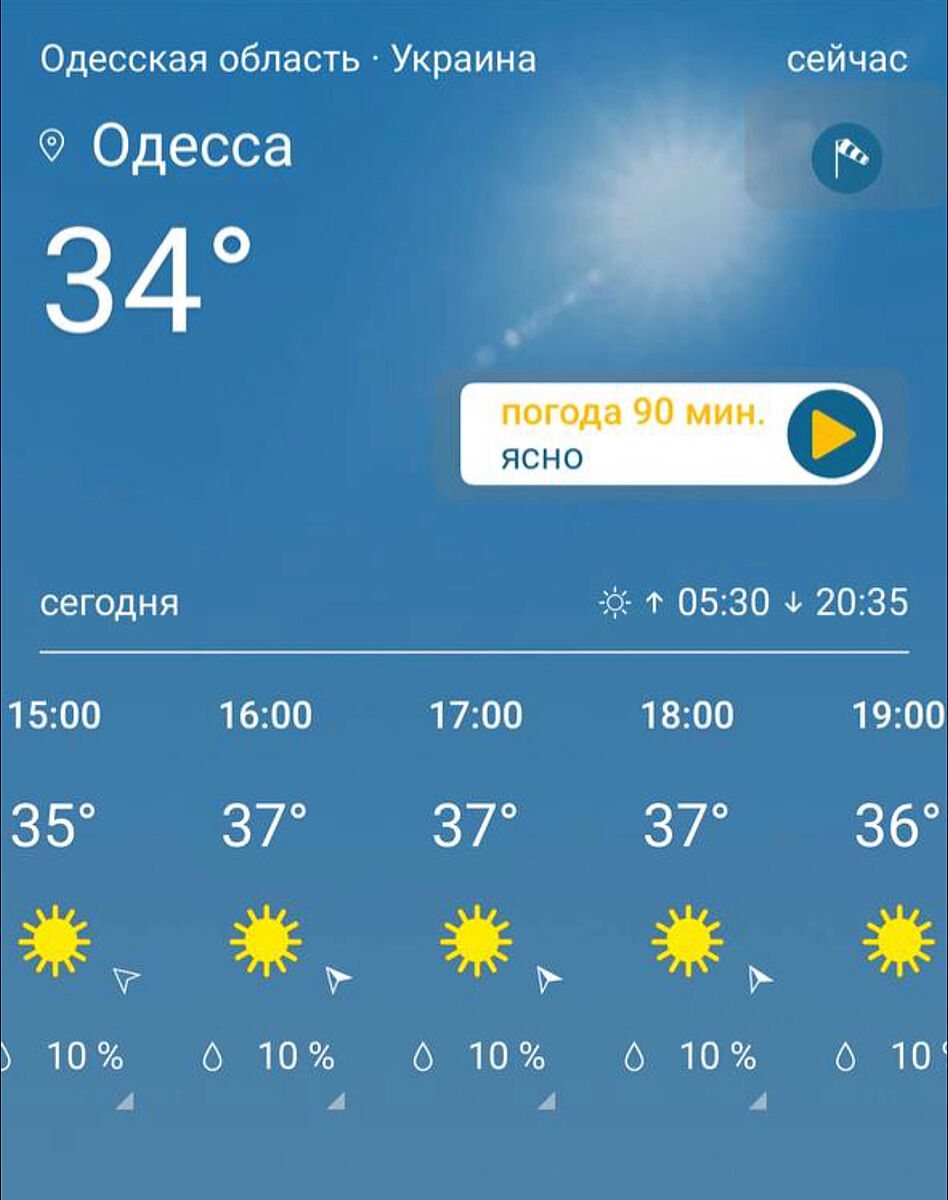Open the wind sock icon
This screenshot has width=948, height=1200.
click(x=846, y=157)
